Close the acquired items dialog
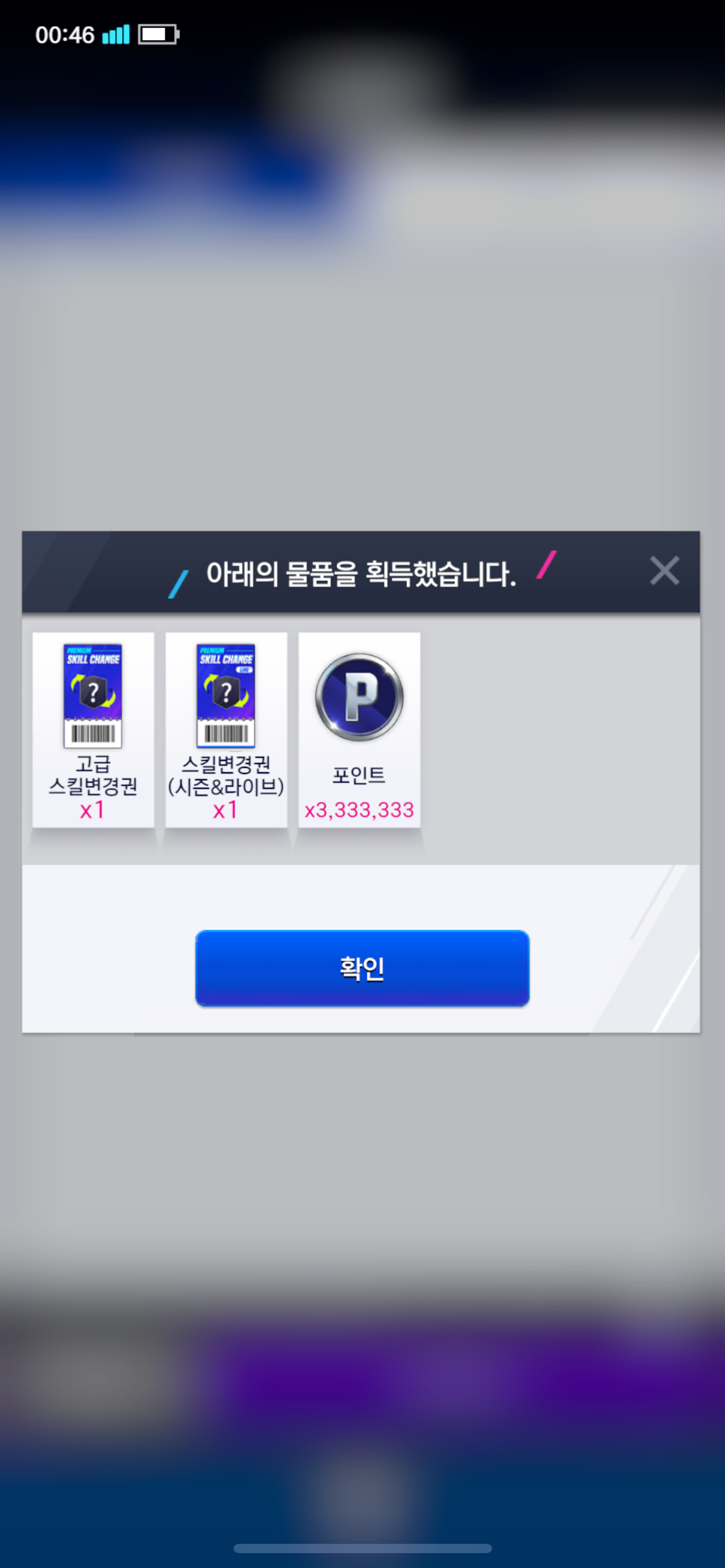The height and width of the screenshot is (1568, 725). pos(664,570)
